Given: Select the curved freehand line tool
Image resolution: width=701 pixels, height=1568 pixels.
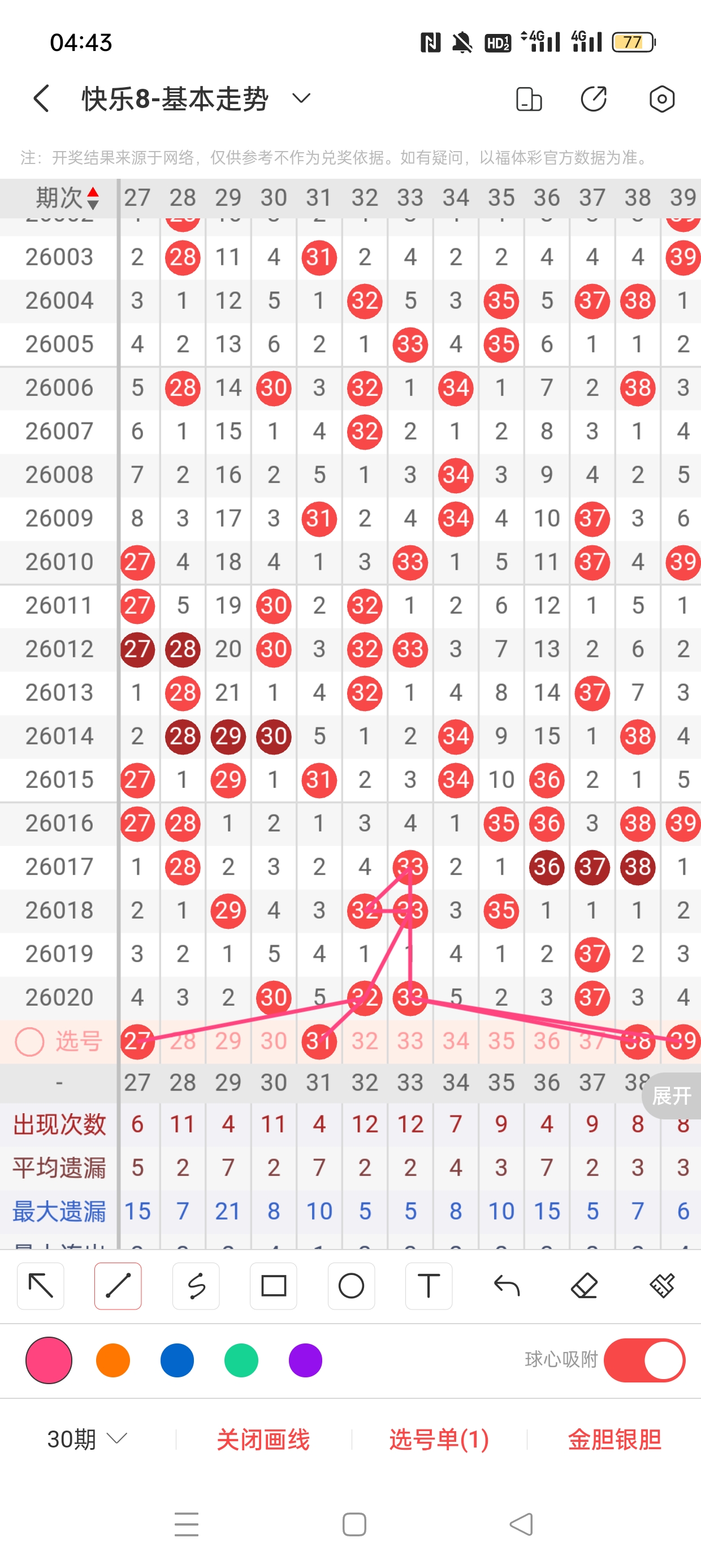Looking at the screenshot, I should [x=196, y=1286].
